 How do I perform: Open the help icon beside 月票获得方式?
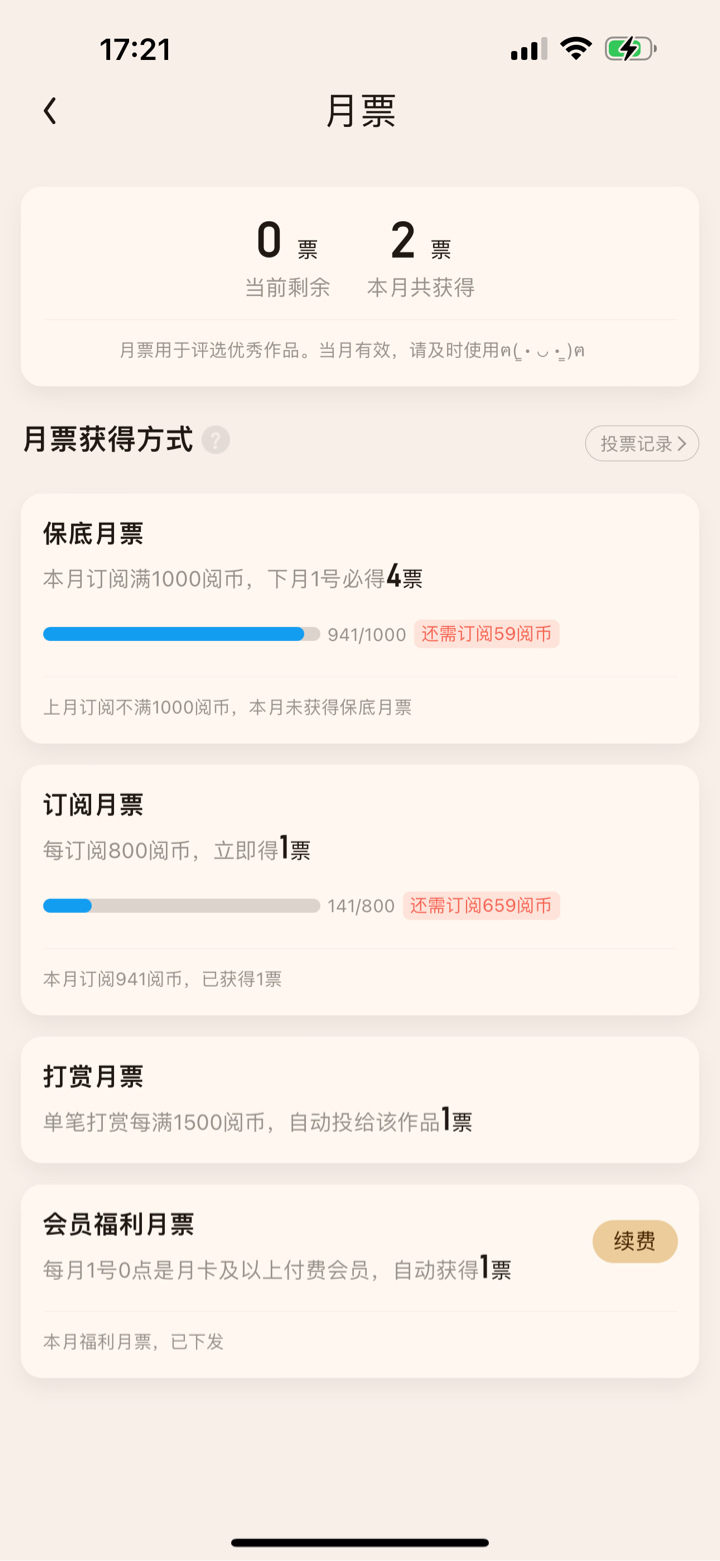coord(215,440)
